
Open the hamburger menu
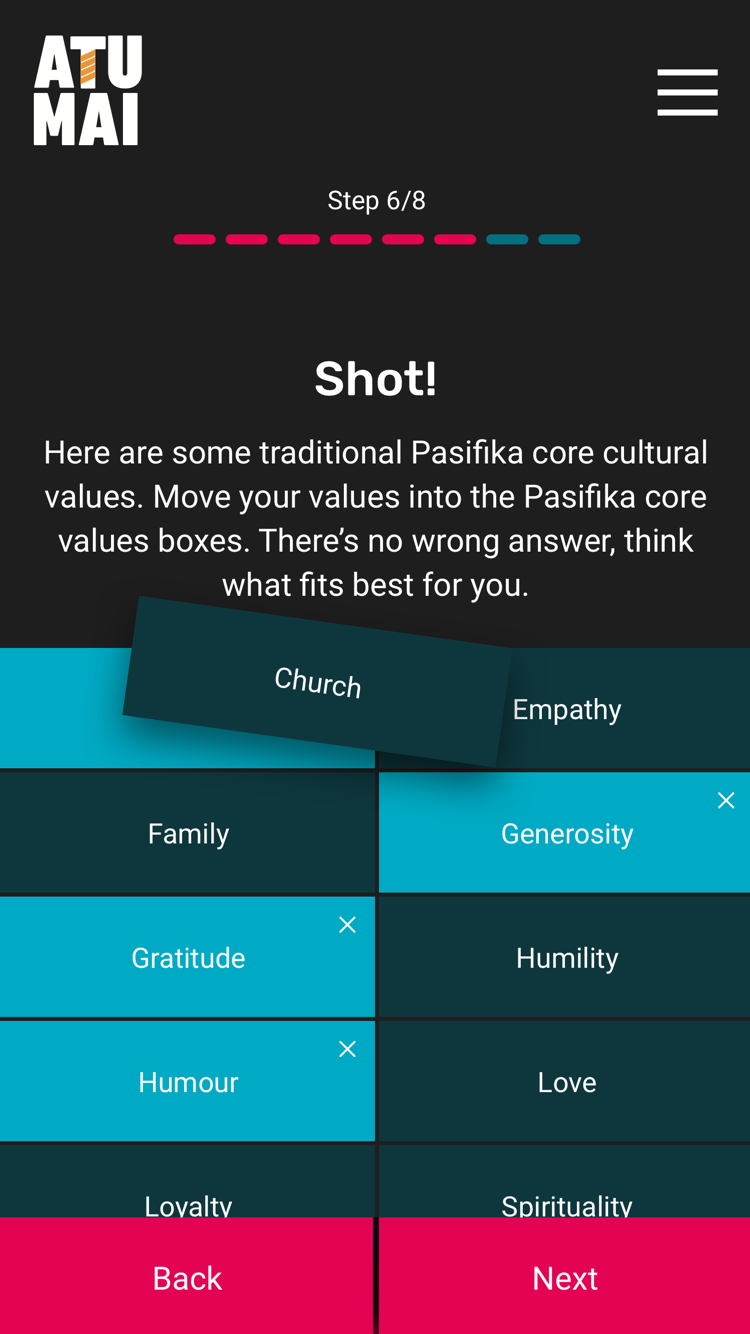pos(687,92)
